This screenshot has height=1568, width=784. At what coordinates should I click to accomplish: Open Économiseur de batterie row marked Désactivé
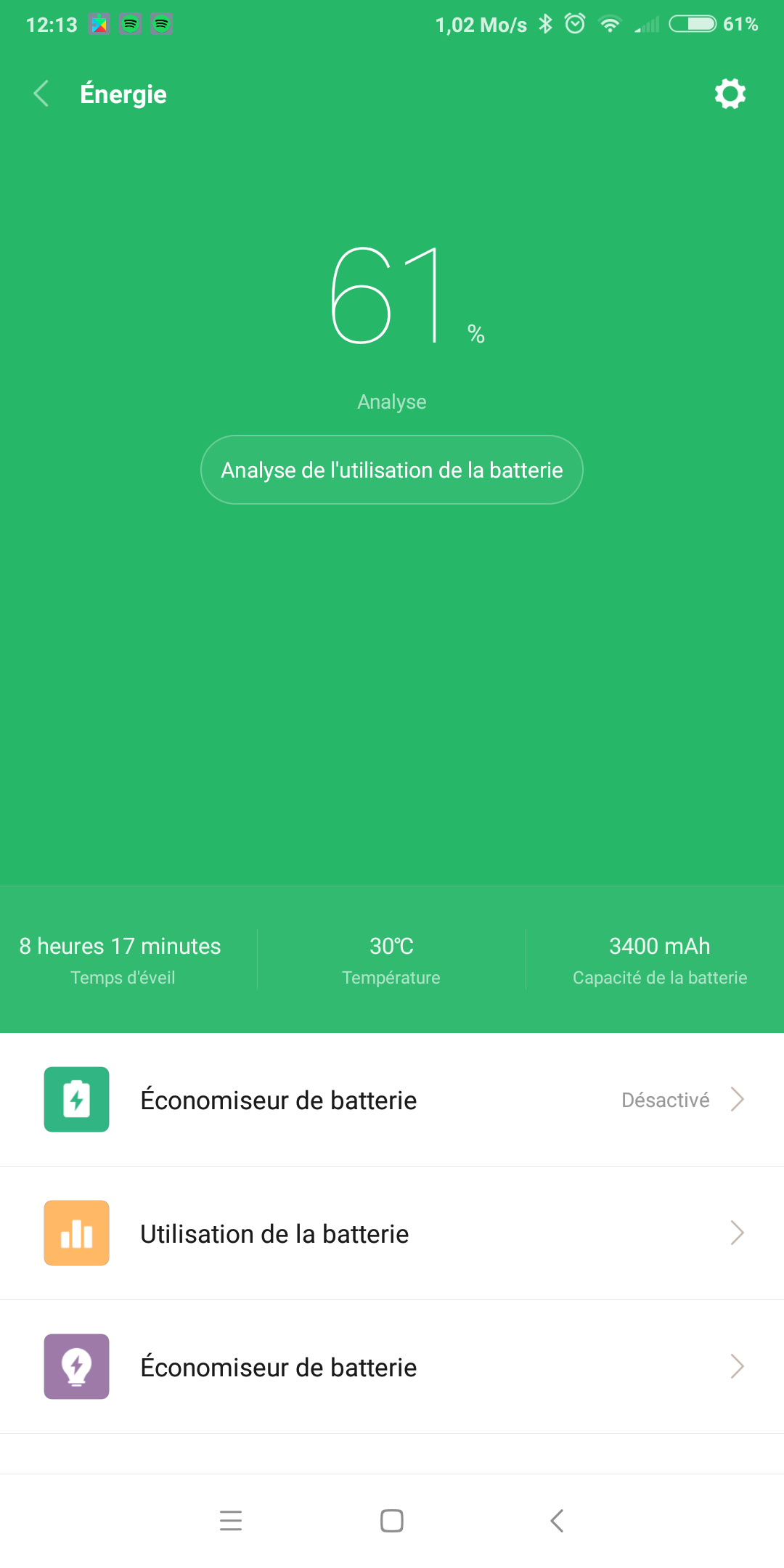392,1100
